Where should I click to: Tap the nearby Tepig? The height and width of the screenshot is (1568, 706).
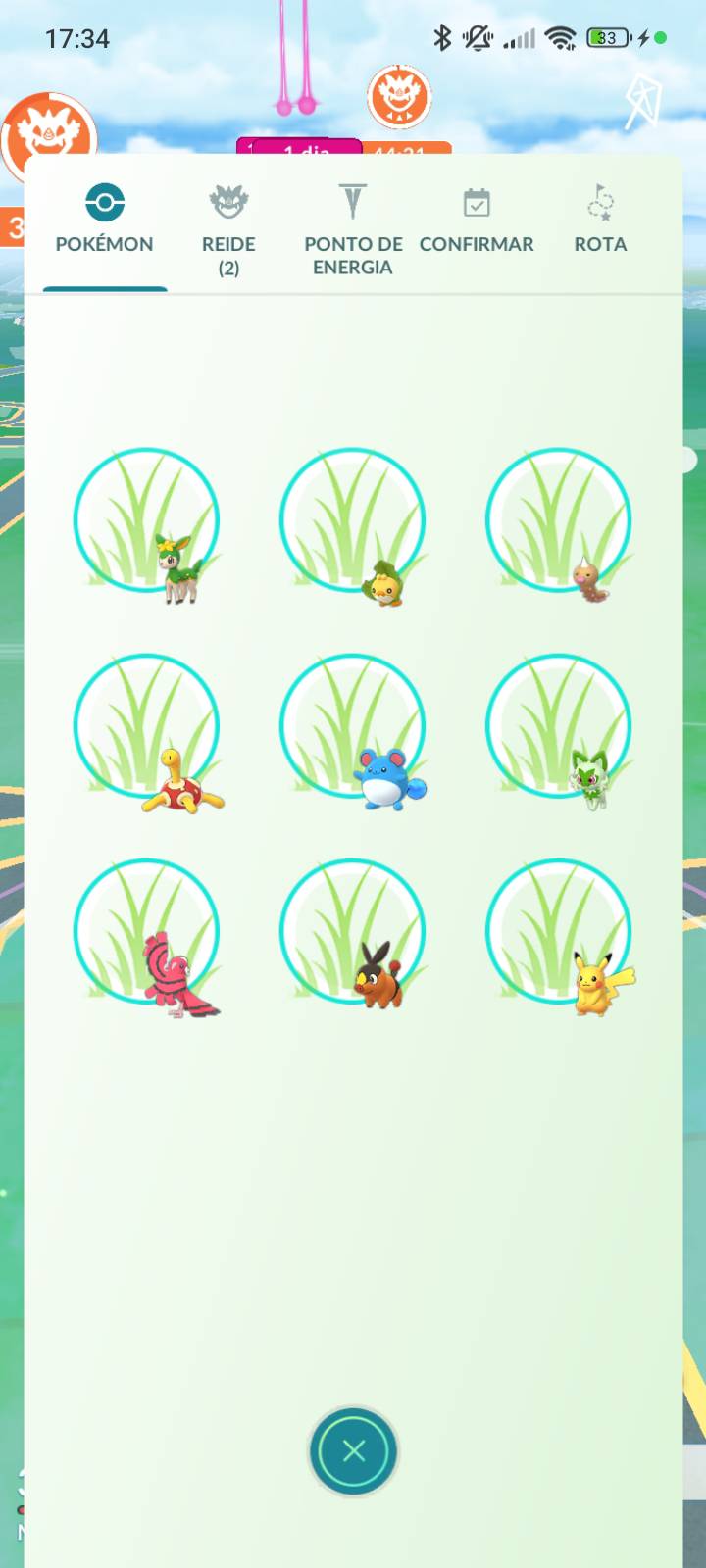(353, 934)
